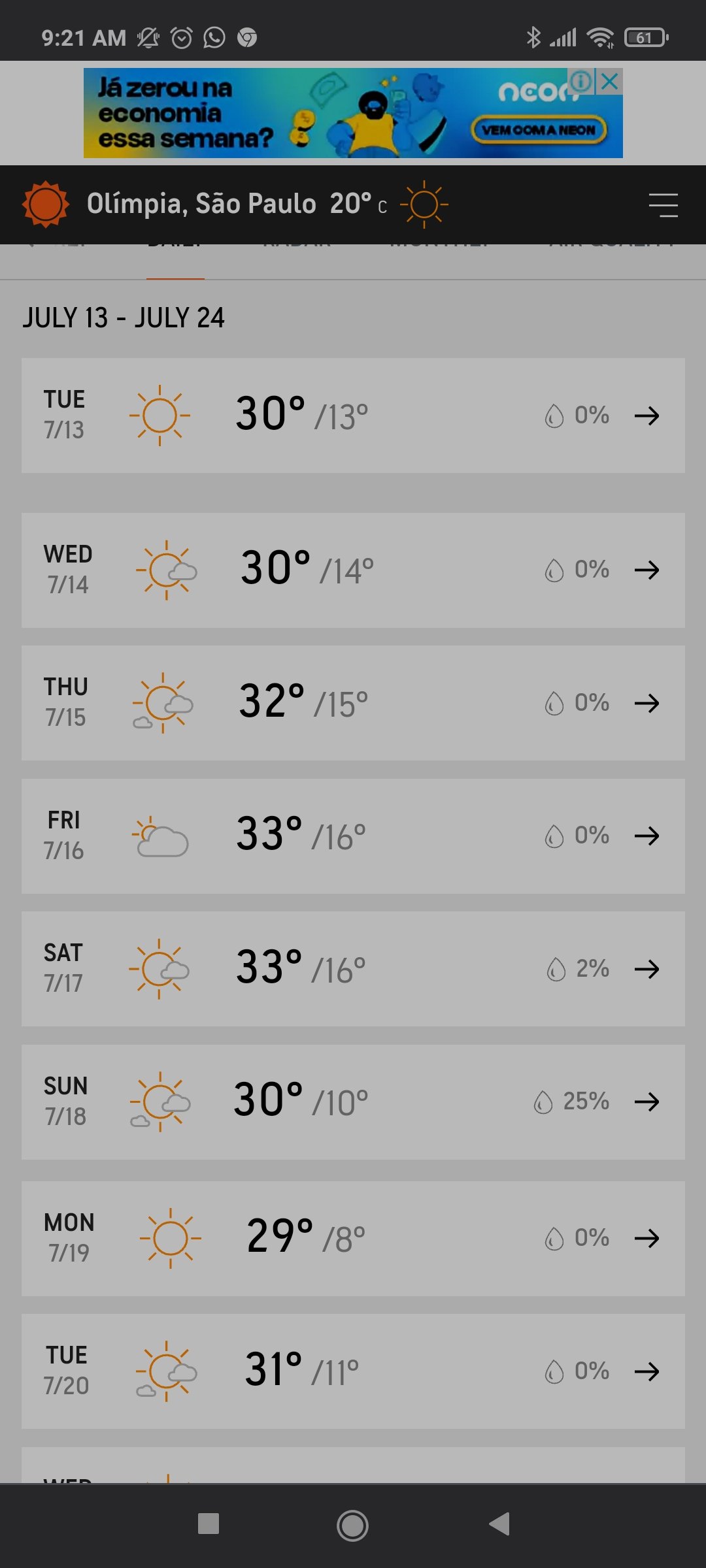Viewport: 706px width, 1568px height.
Task: View Friday 7/16 forecast
Action: tap(353, 836)
